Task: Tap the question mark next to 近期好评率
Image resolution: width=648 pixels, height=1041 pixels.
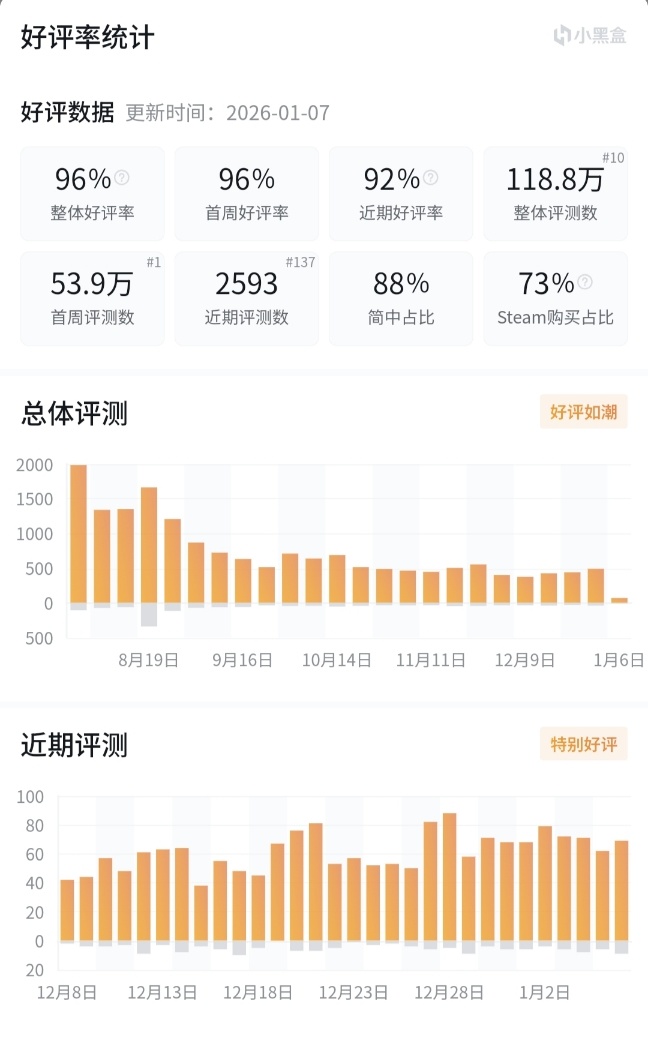Action: [430, 178]
